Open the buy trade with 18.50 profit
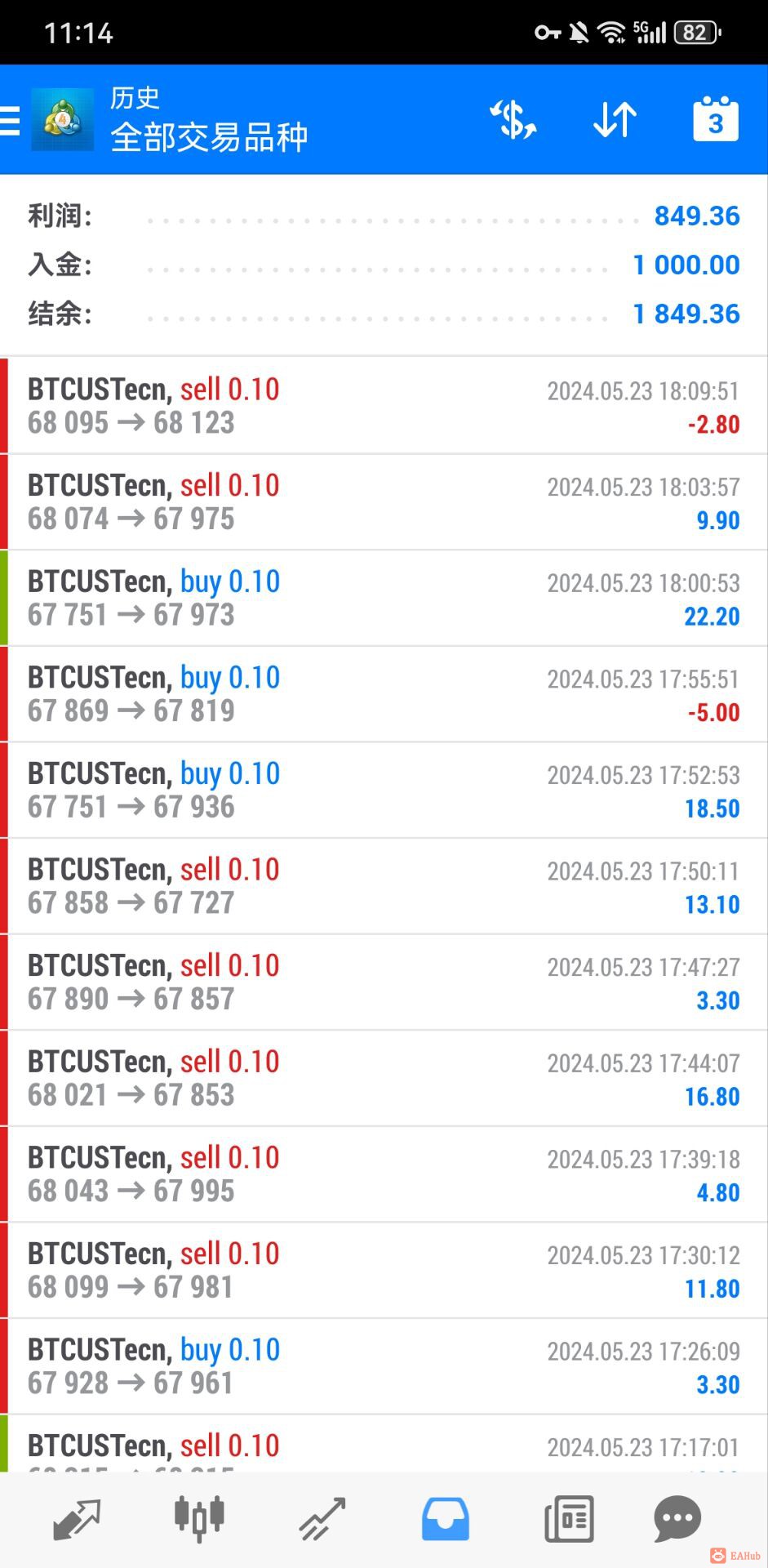The image size is (768, 1568). pos(384,790)
